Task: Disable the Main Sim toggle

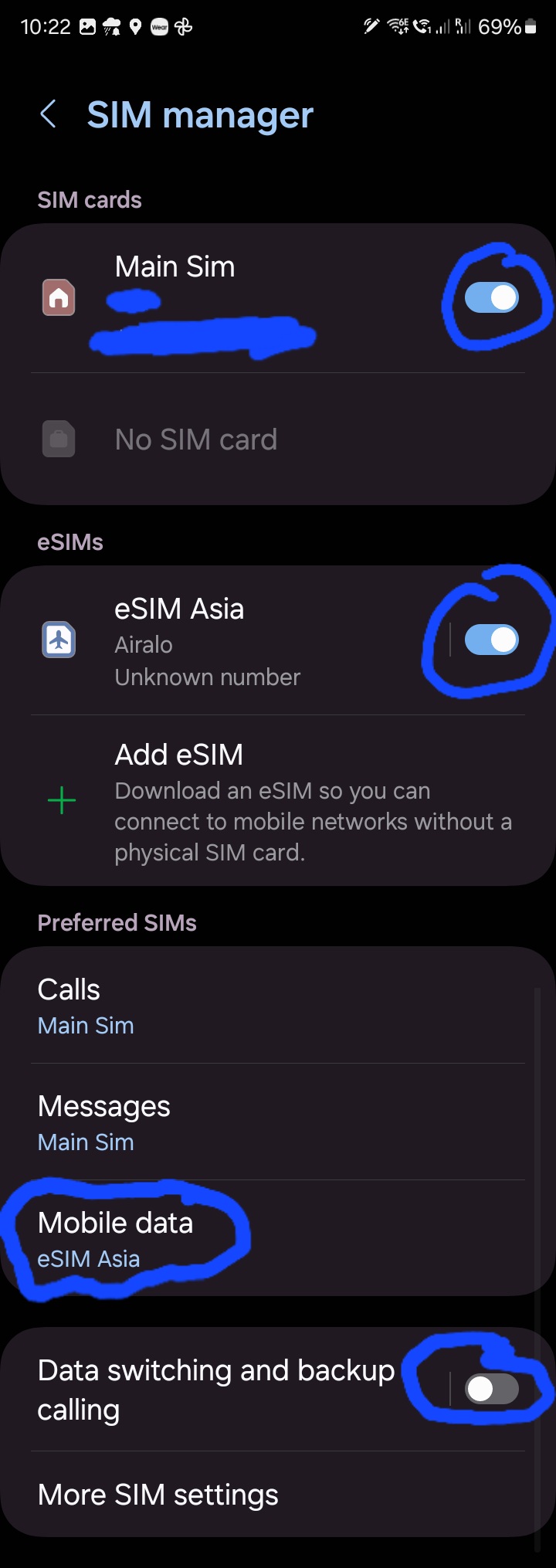Action: click(491, 297)
